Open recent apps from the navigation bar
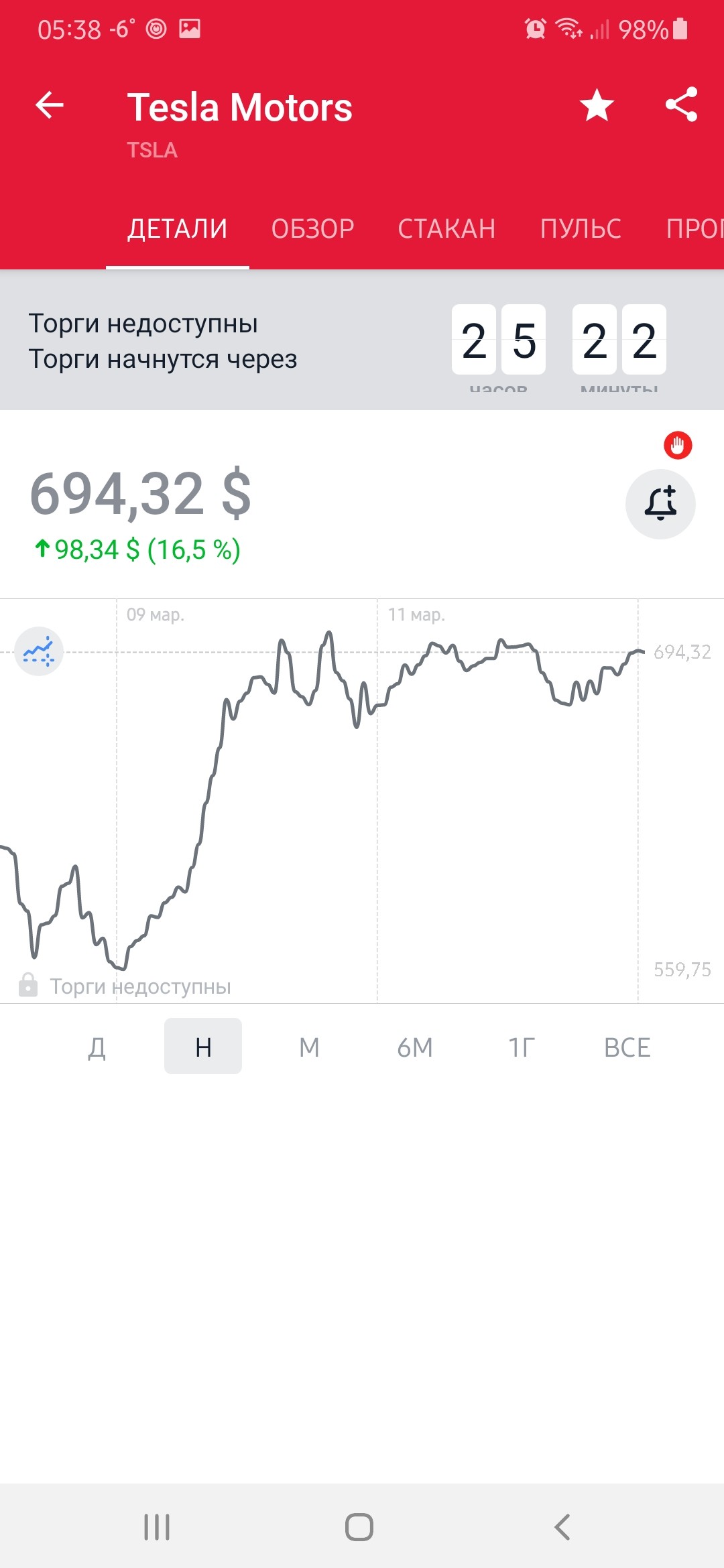This screenshot has height=1568, width=724. [157, 1527]
